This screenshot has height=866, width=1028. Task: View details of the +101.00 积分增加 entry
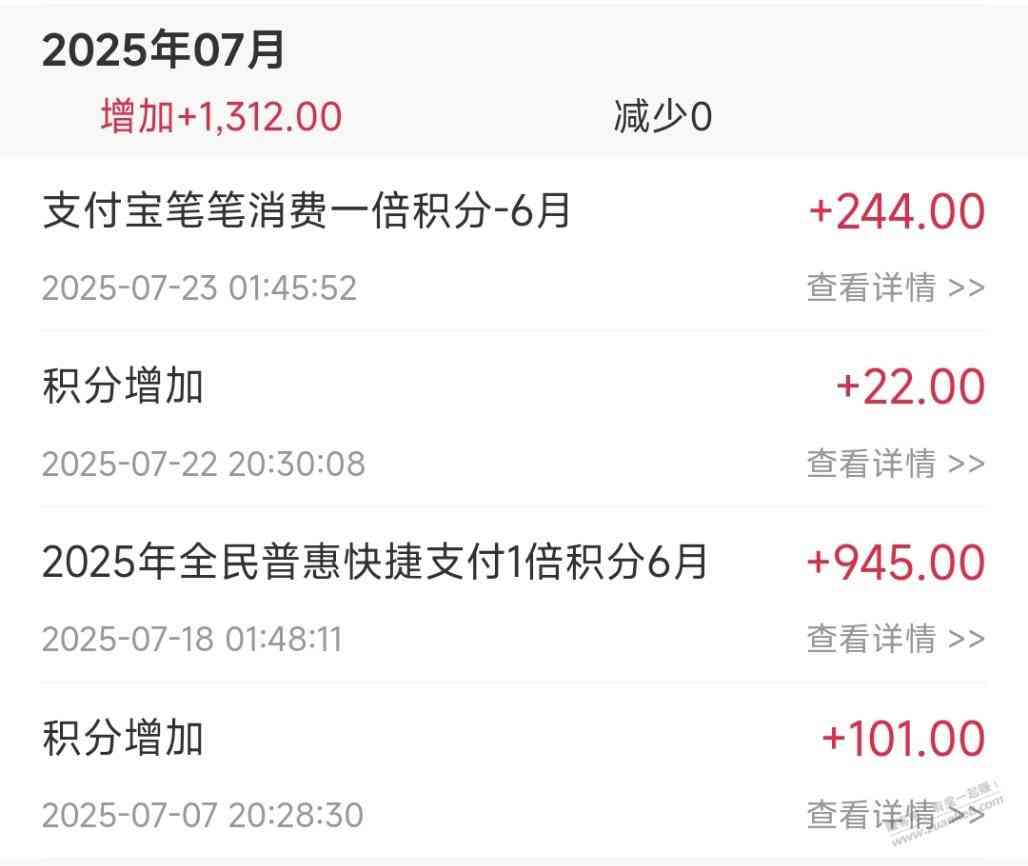click(x=895, y=813)
